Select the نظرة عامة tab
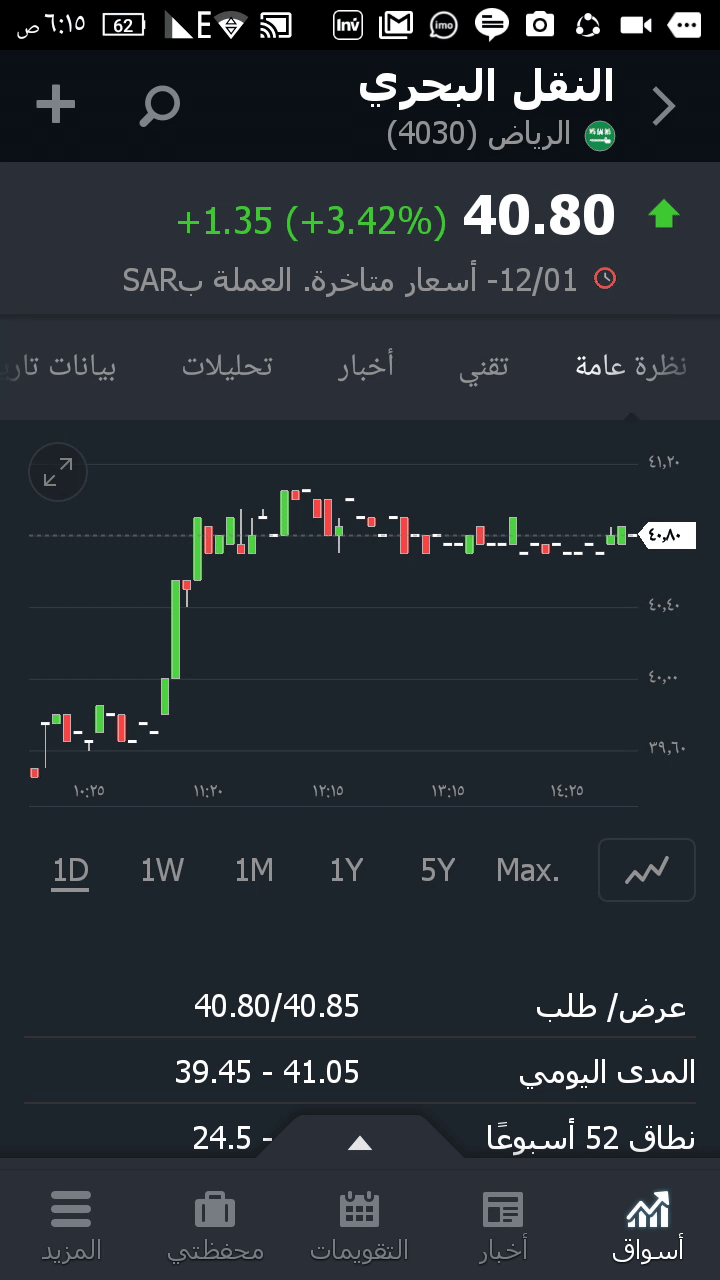 coord(631,366)
